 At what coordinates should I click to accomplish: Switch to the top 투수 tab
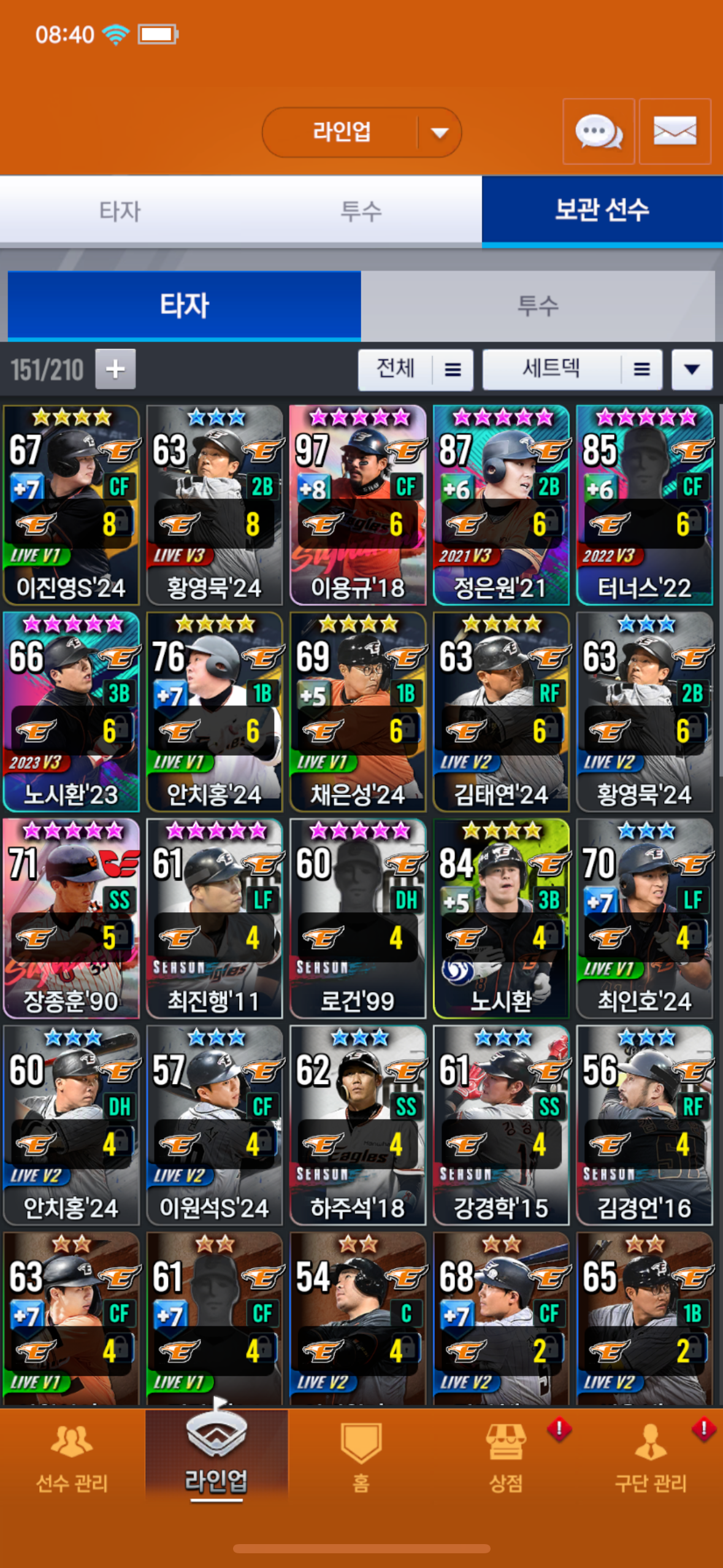361,211
